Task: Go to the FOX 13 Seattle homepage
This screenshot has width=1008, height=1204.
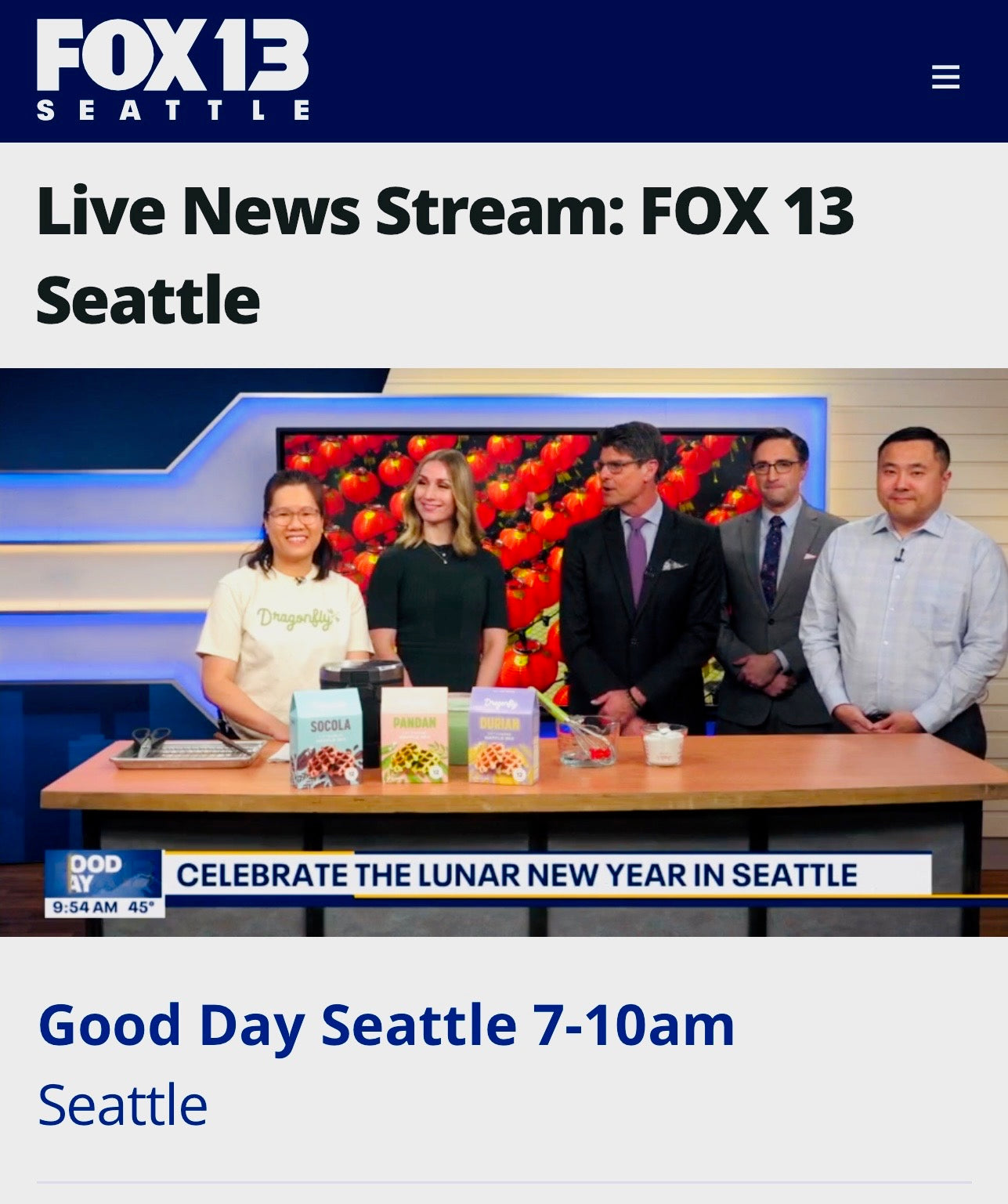Action: 173,70
